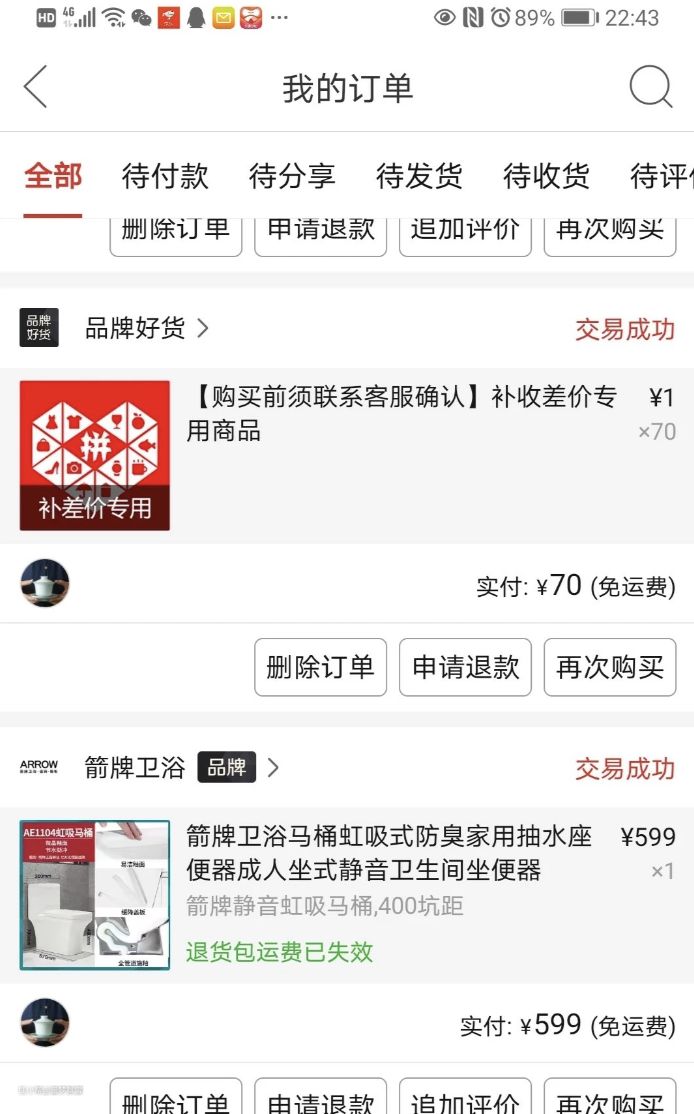Open the 补收差价专用商品 order item
694x1114 pixels.
coord(400,413)
